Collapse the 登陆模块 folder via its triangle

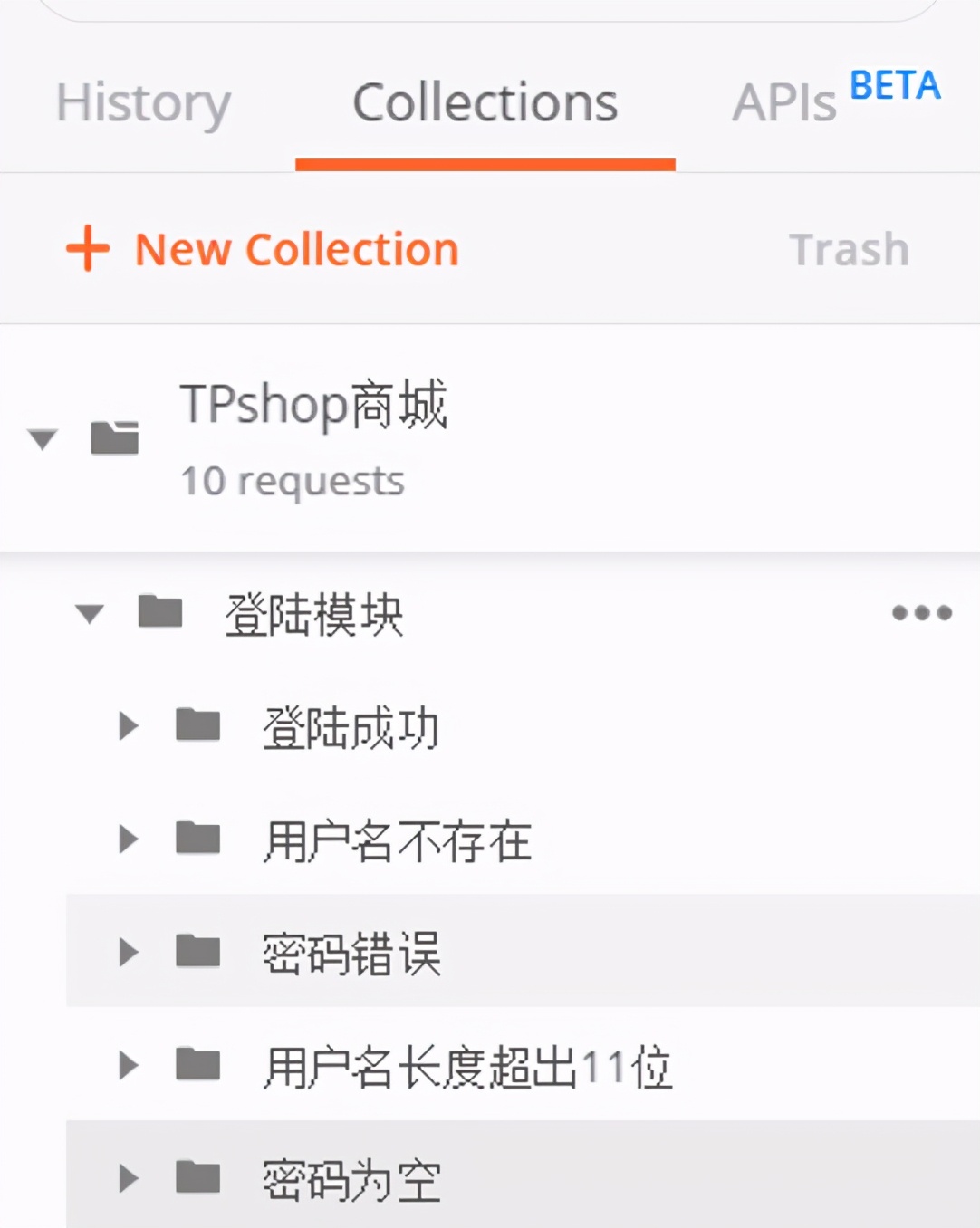click(89, 615)
